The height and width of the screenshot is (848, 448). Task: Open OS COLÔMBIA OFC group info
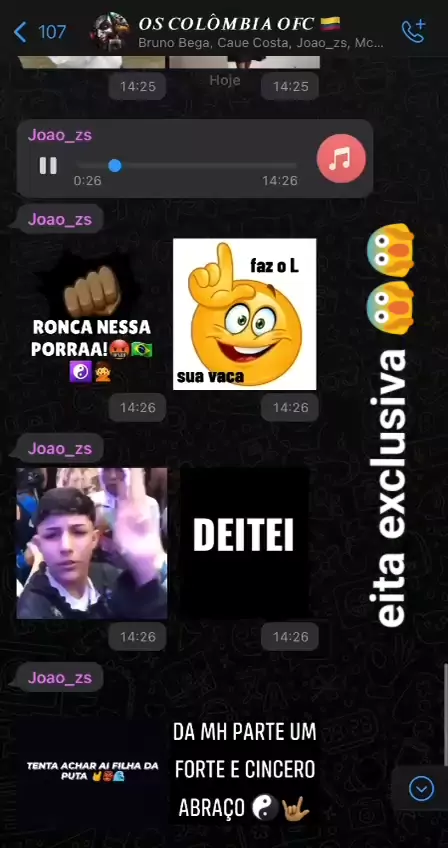click(x=238, y=32)
